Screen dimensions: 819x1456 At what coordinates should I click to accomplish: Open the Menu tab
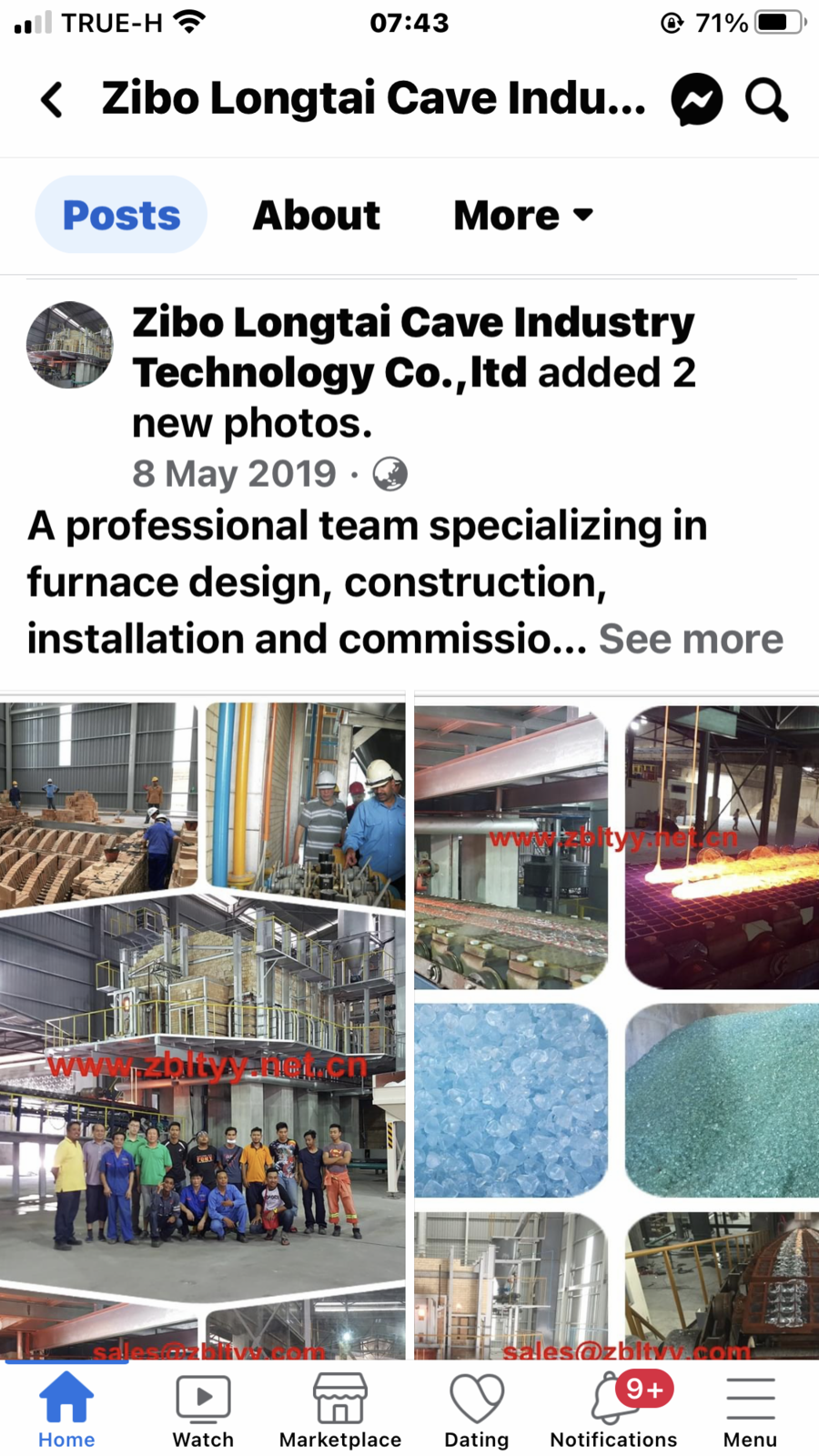coord(750,1410)
